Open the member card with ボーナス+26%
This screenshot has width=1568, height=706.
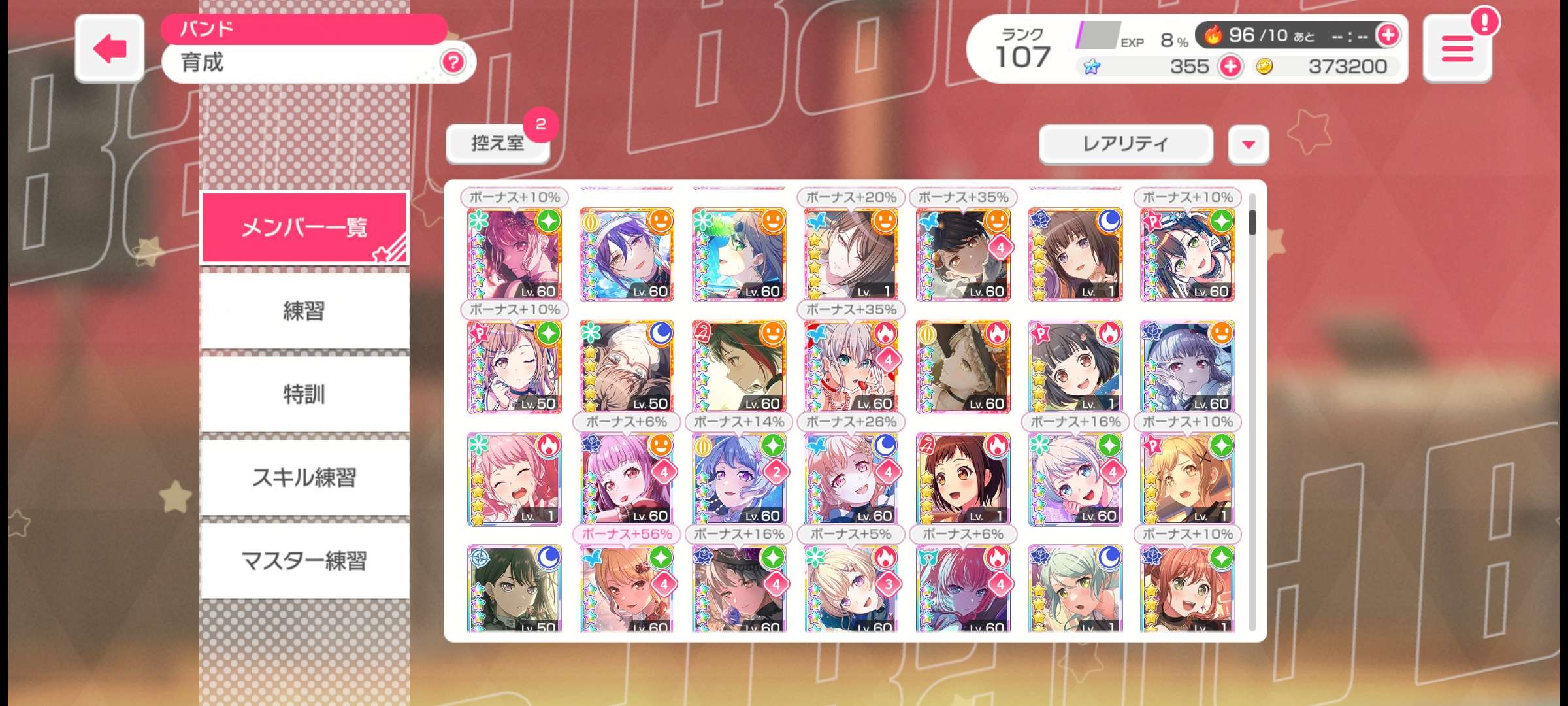point(851,479)
